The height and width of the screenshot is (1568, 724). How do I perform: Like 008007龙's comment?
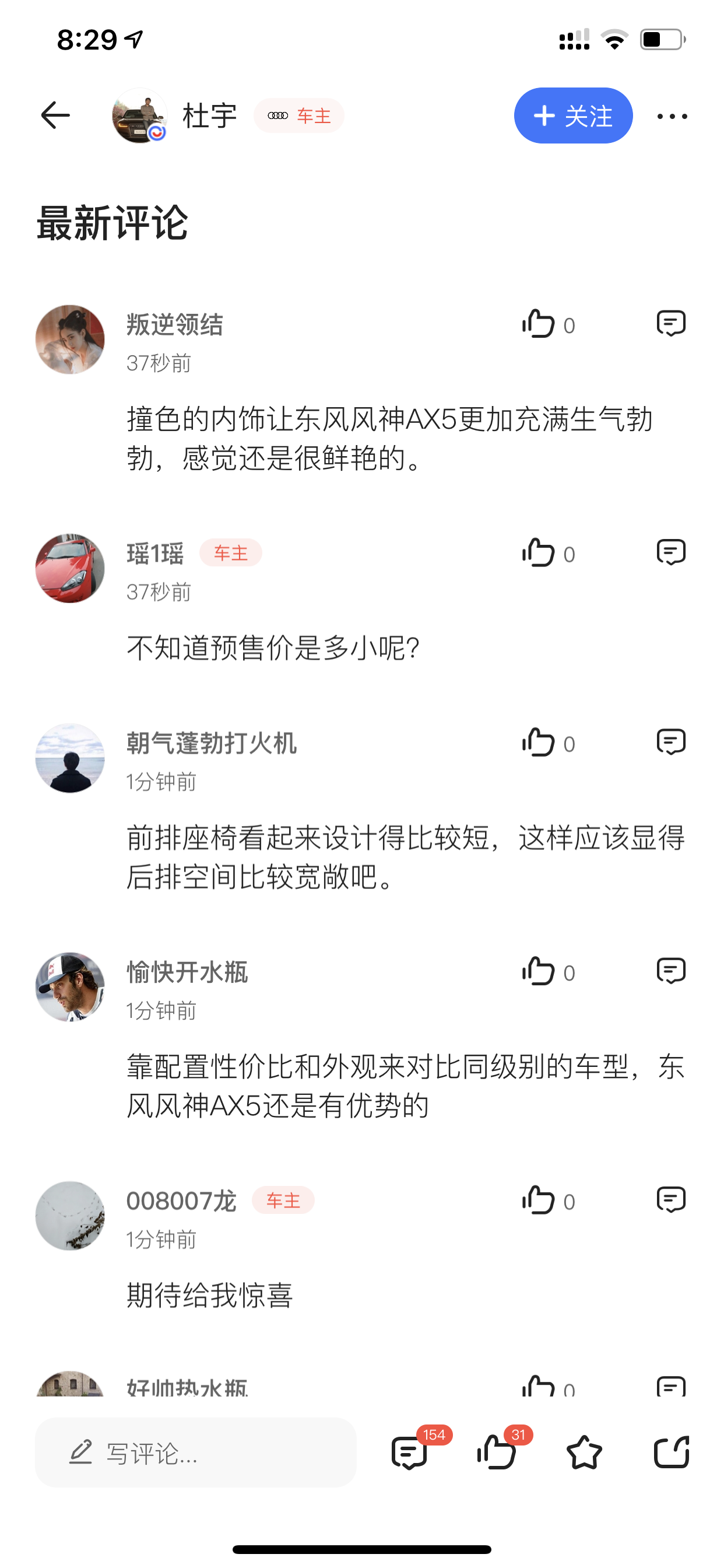[539, 1200]
